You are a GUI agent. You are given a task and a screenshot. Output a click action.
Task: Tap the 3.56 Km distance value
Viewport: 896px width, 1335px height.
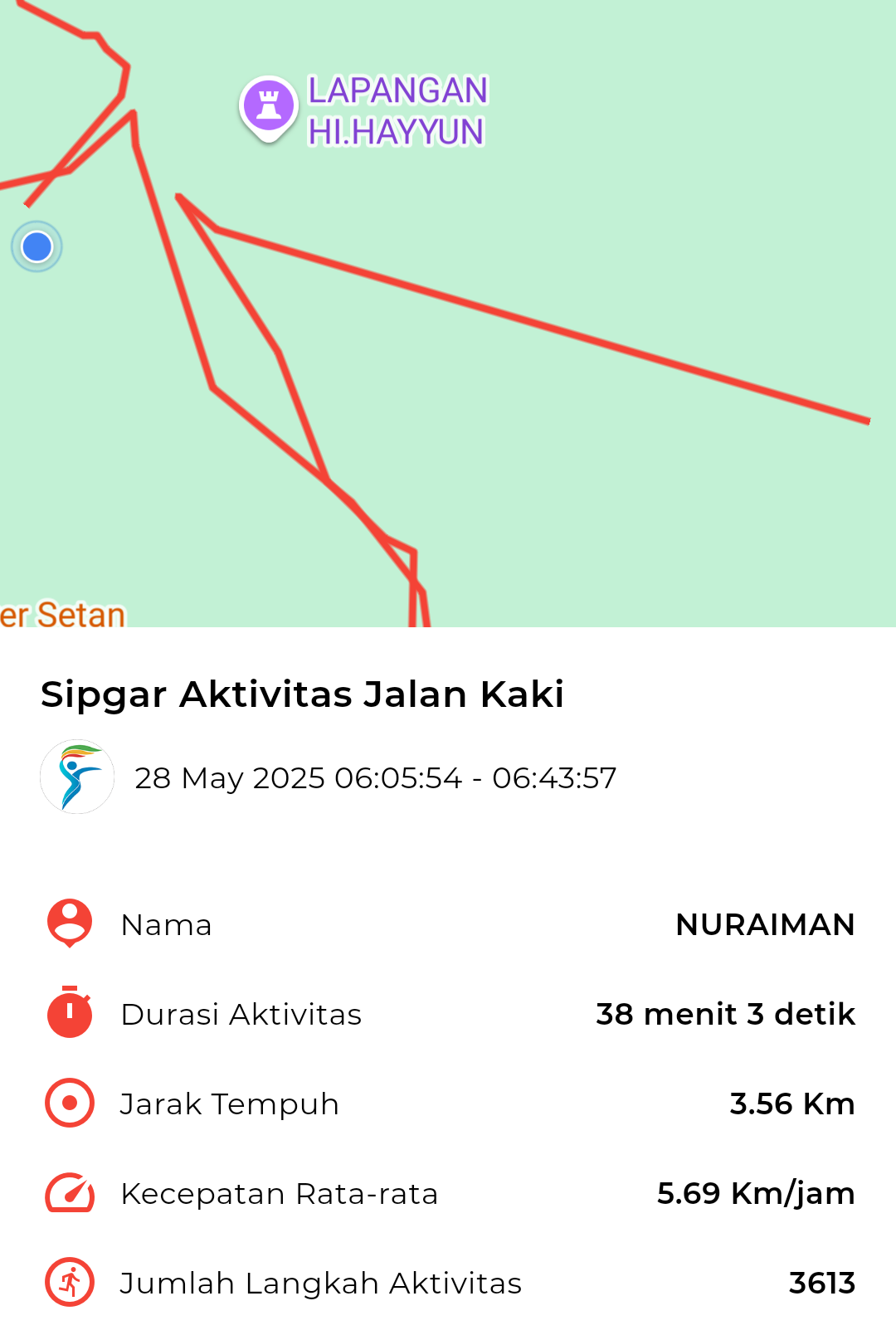pos(792,1104)
